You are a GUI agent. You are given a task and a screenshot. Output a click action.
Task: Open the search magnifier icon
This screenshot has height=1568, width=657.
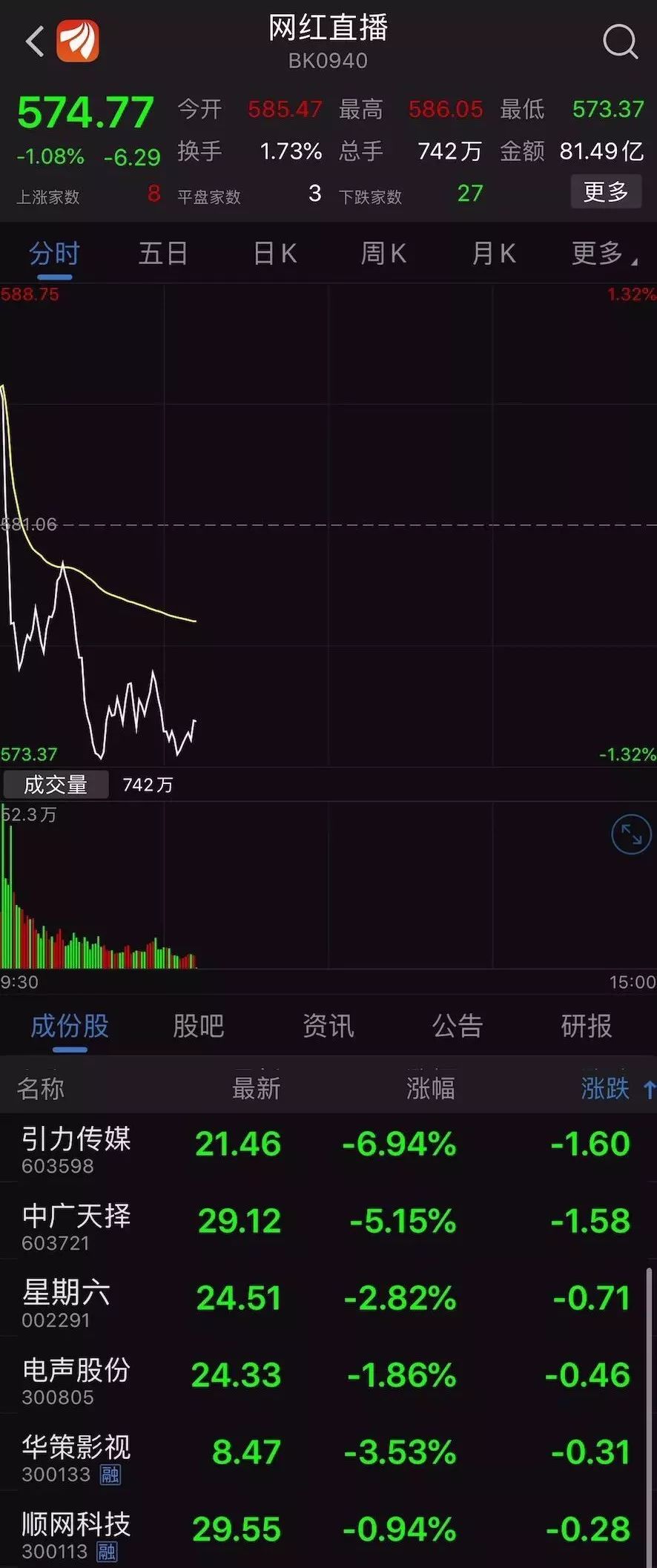click(x=620, y=42)
